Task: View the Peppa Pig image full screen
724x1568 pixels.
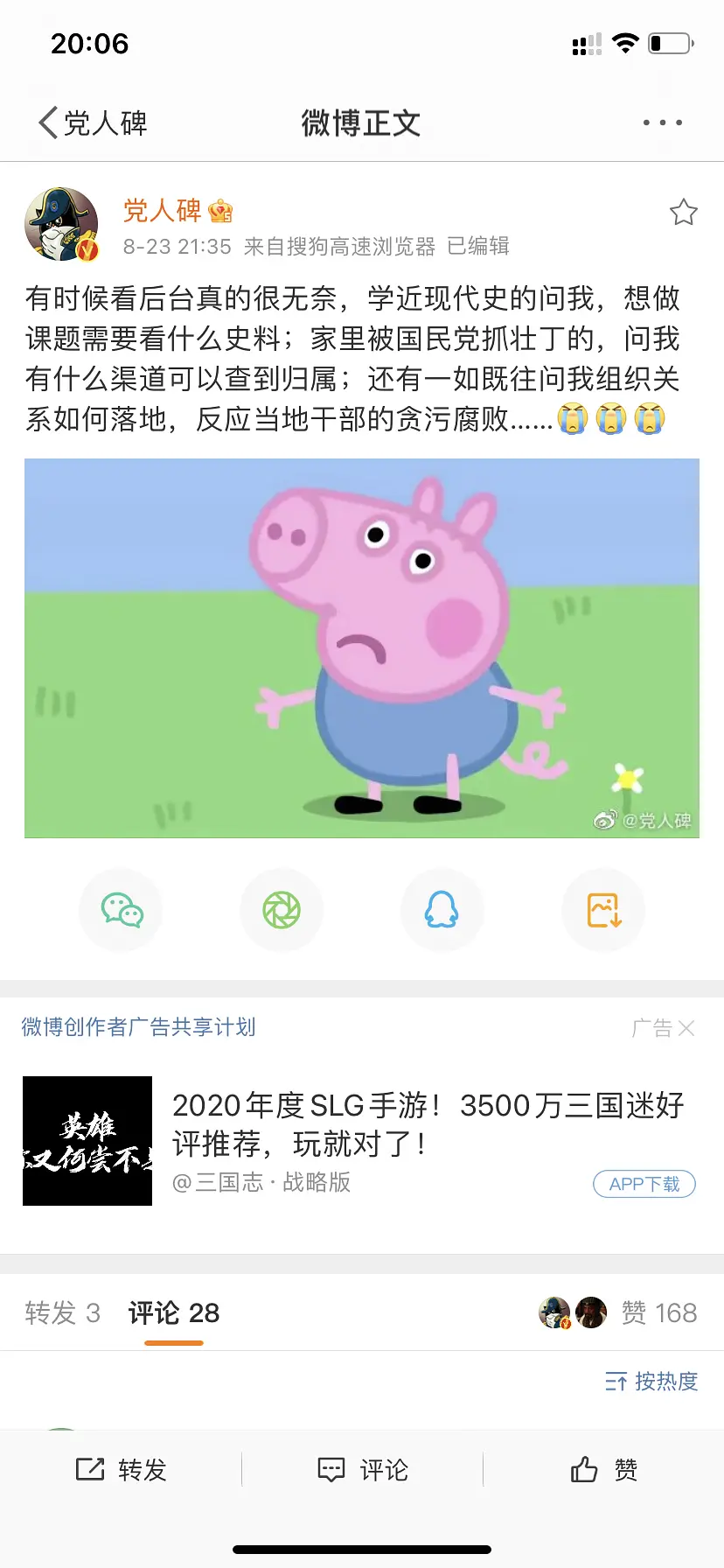Action: click(x=362, y=647)
